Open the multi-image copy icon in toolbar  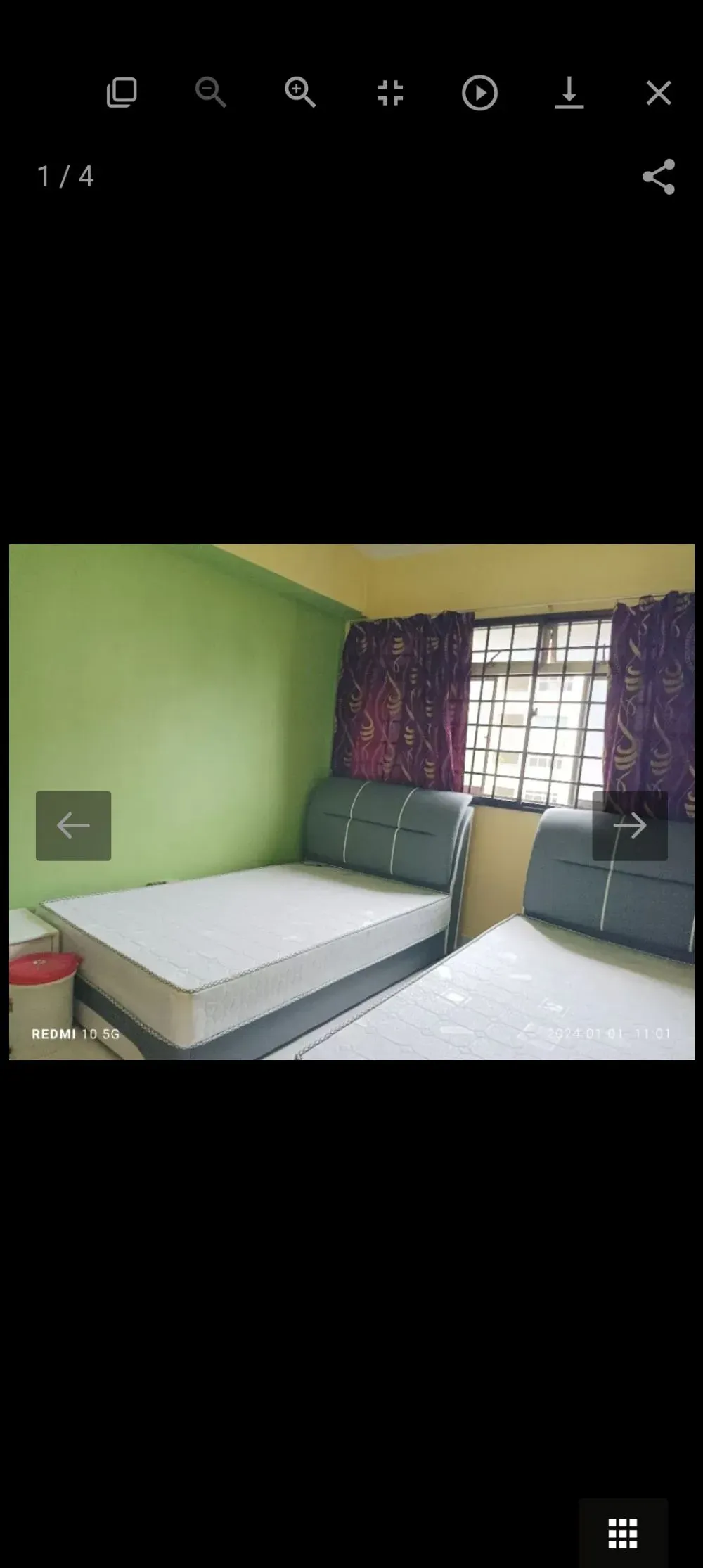(x=121, y=93)
